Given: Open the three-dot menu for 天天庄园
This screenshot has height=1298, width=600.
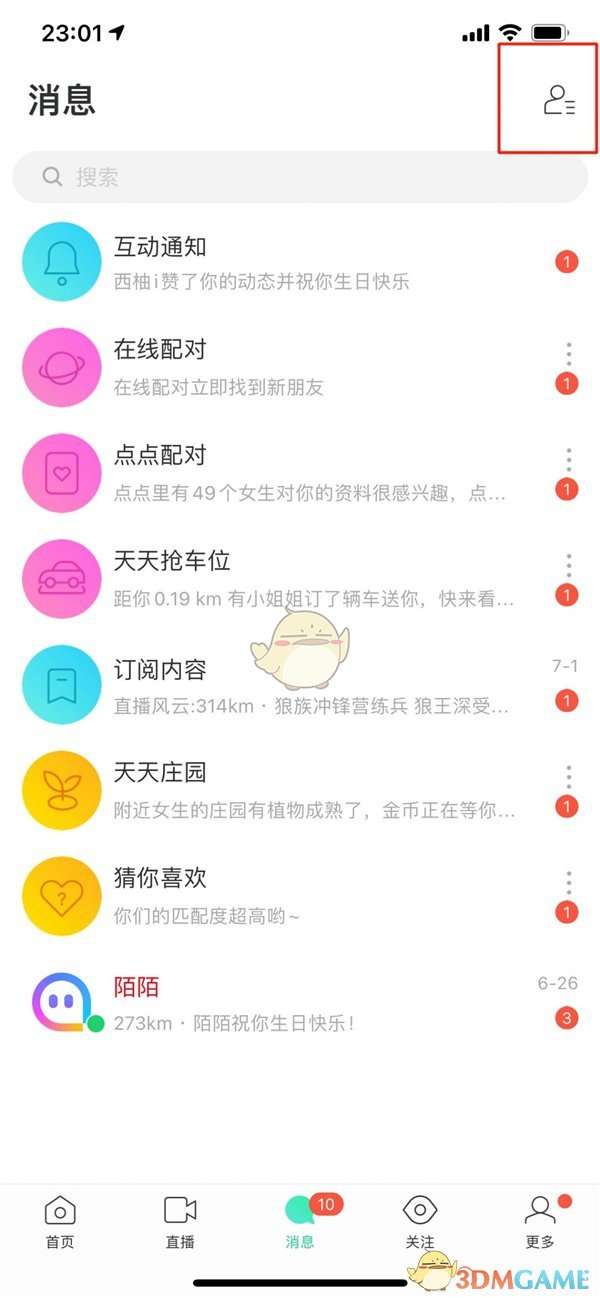Looking at the screenshot, I should (x=568, y=775).
